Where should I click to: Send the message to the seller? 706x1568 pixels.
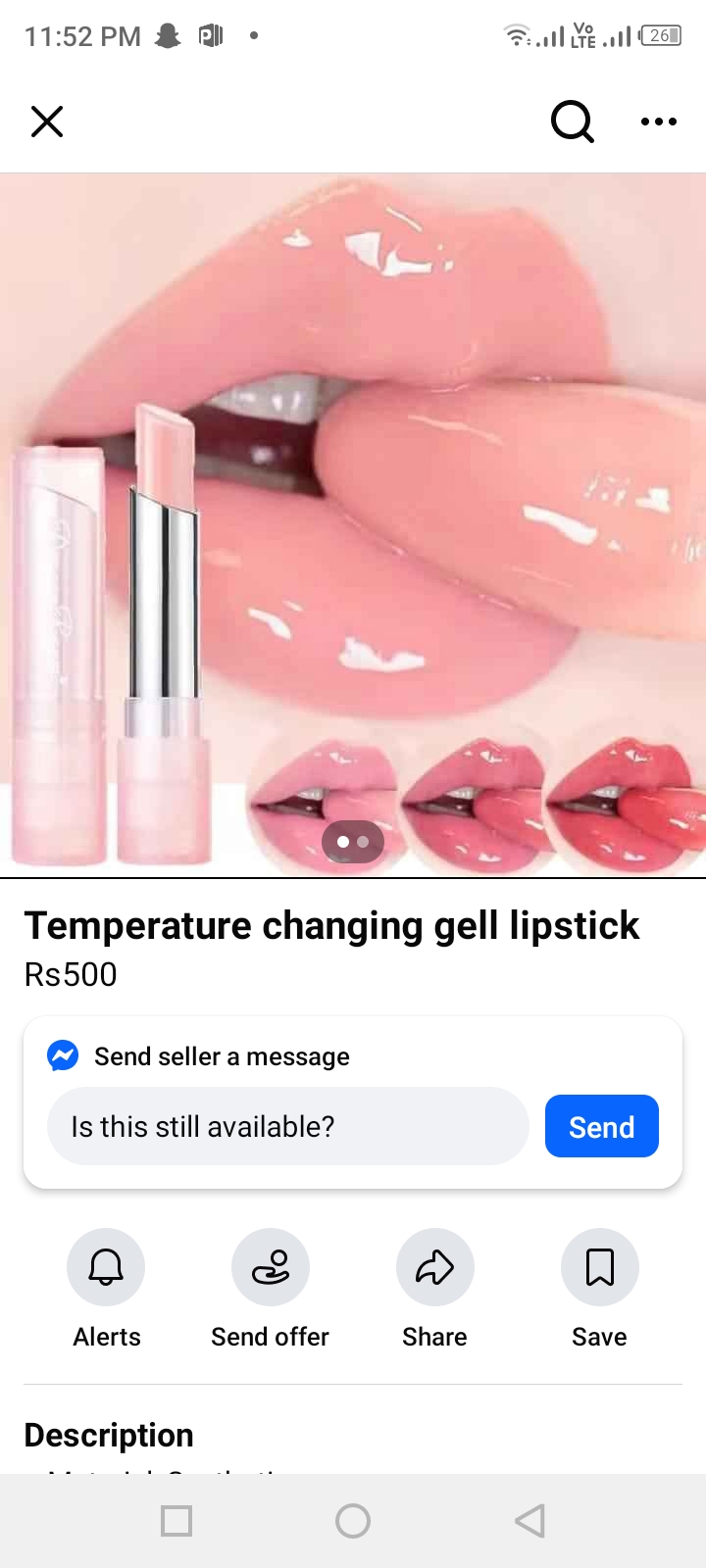coord(601,1126)
